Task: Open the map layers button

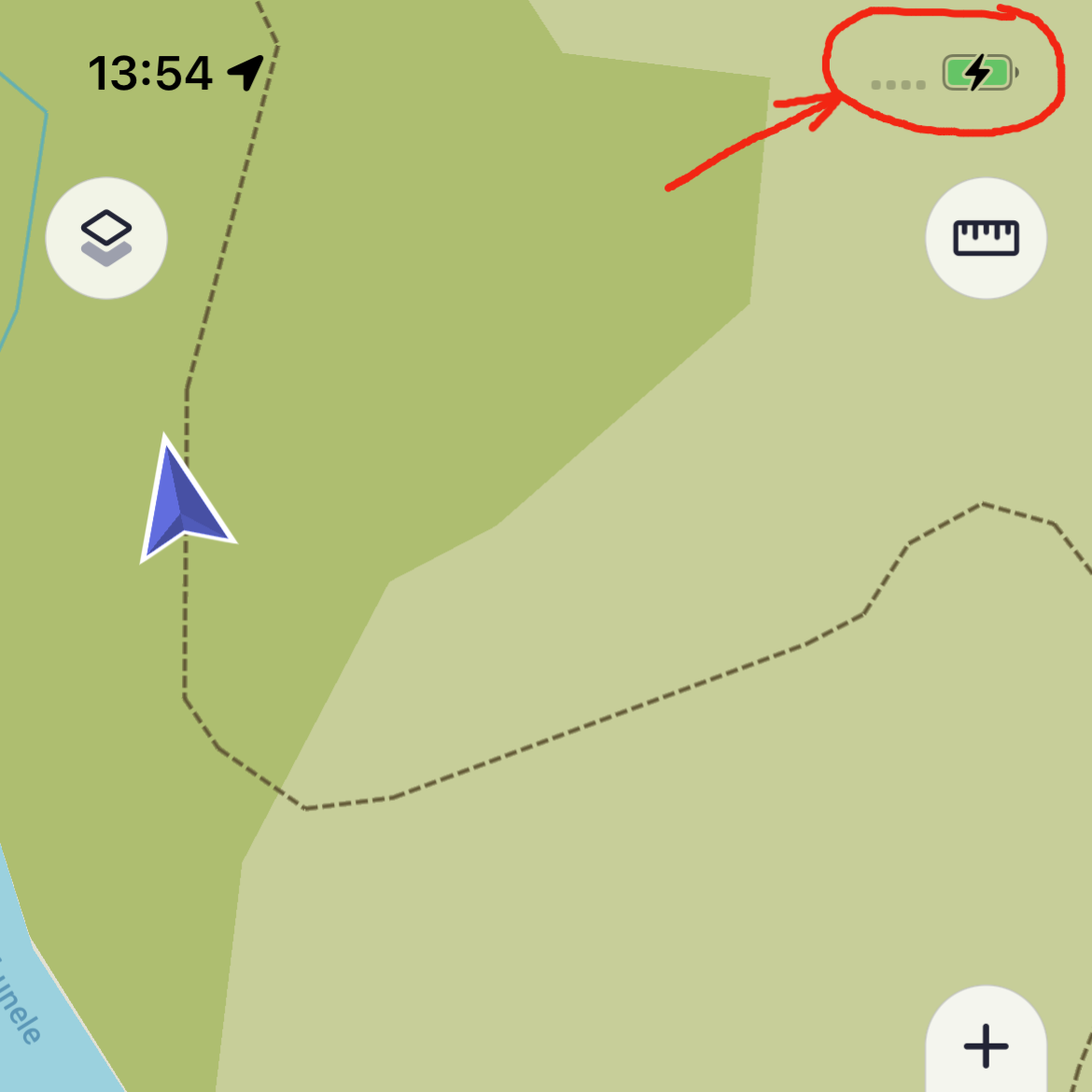Action: coord(106,238)
